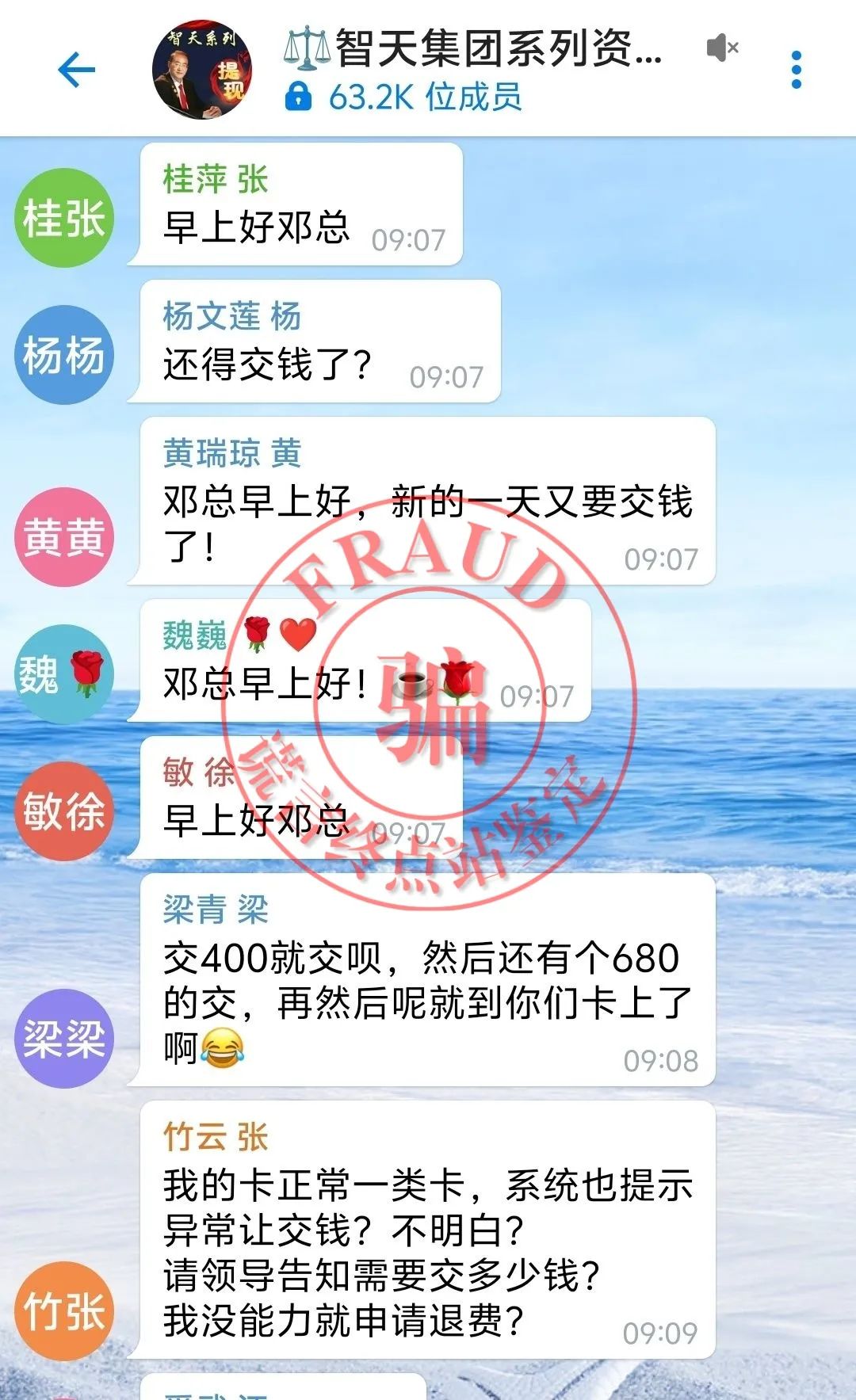Image resolution: width=856 pixels, height=1400 pixels.
Task: Open the group profile picture
Action: pyautogui.click(x=202, y=70)
